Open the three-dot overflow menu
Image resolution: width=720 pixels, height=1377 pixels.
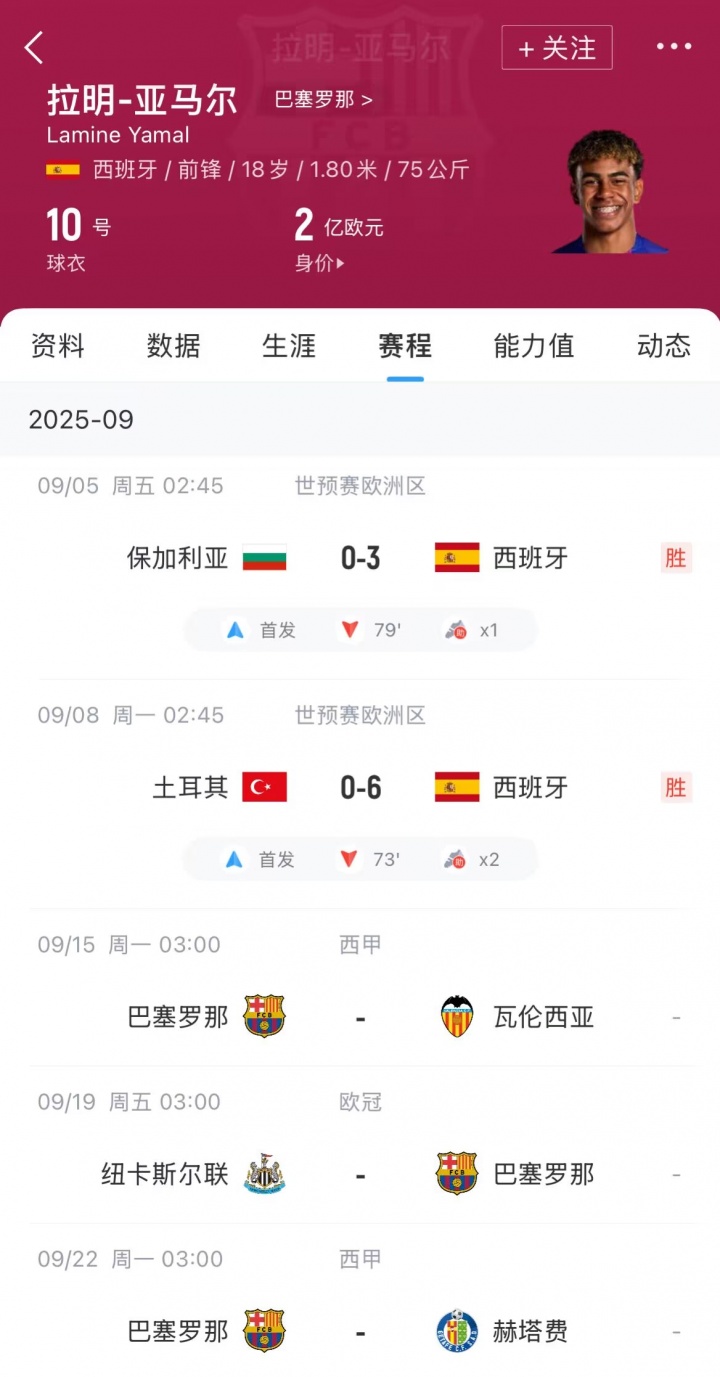[x=674, y=47]
